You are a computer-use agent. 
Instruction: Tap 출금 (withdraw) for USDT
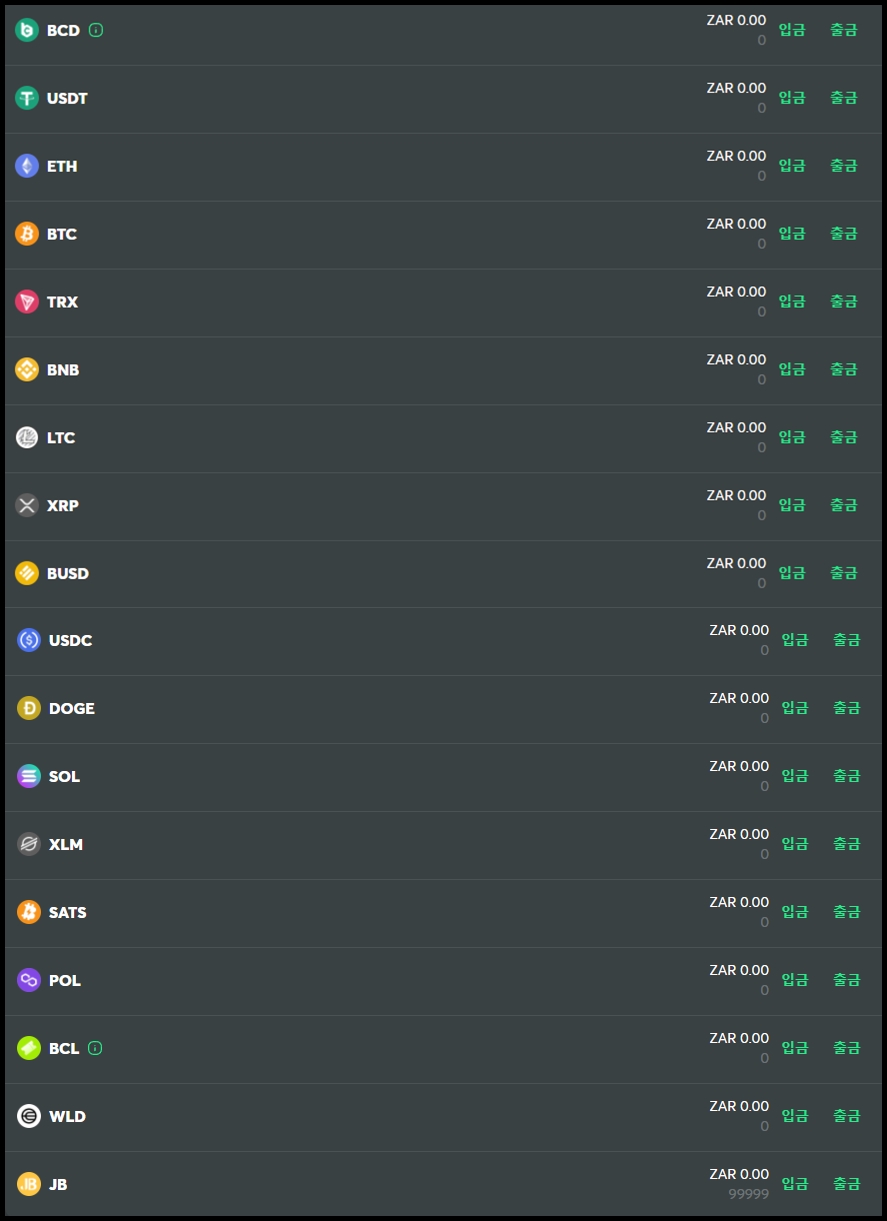843,98
